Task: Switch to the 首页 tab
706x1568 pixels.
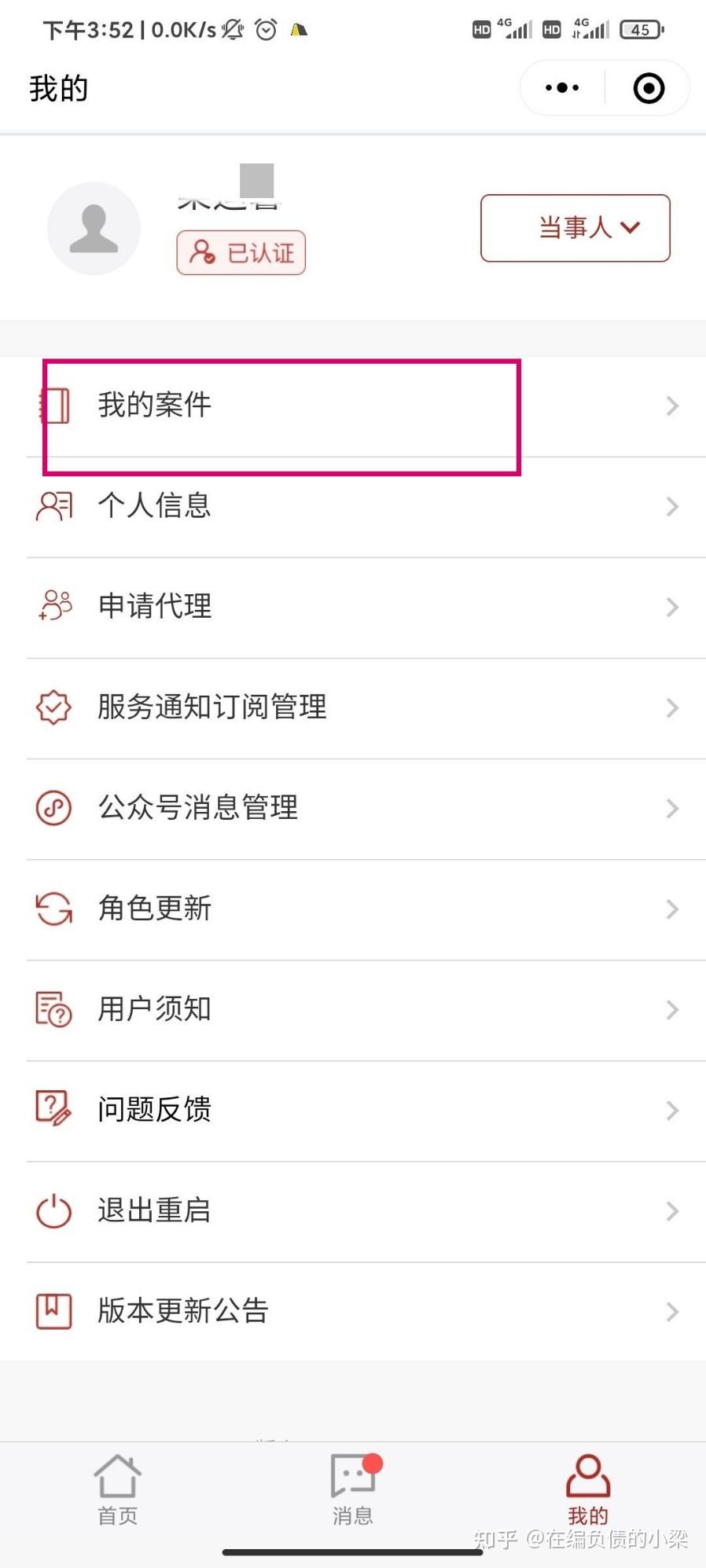Action: click(117, 1490)
